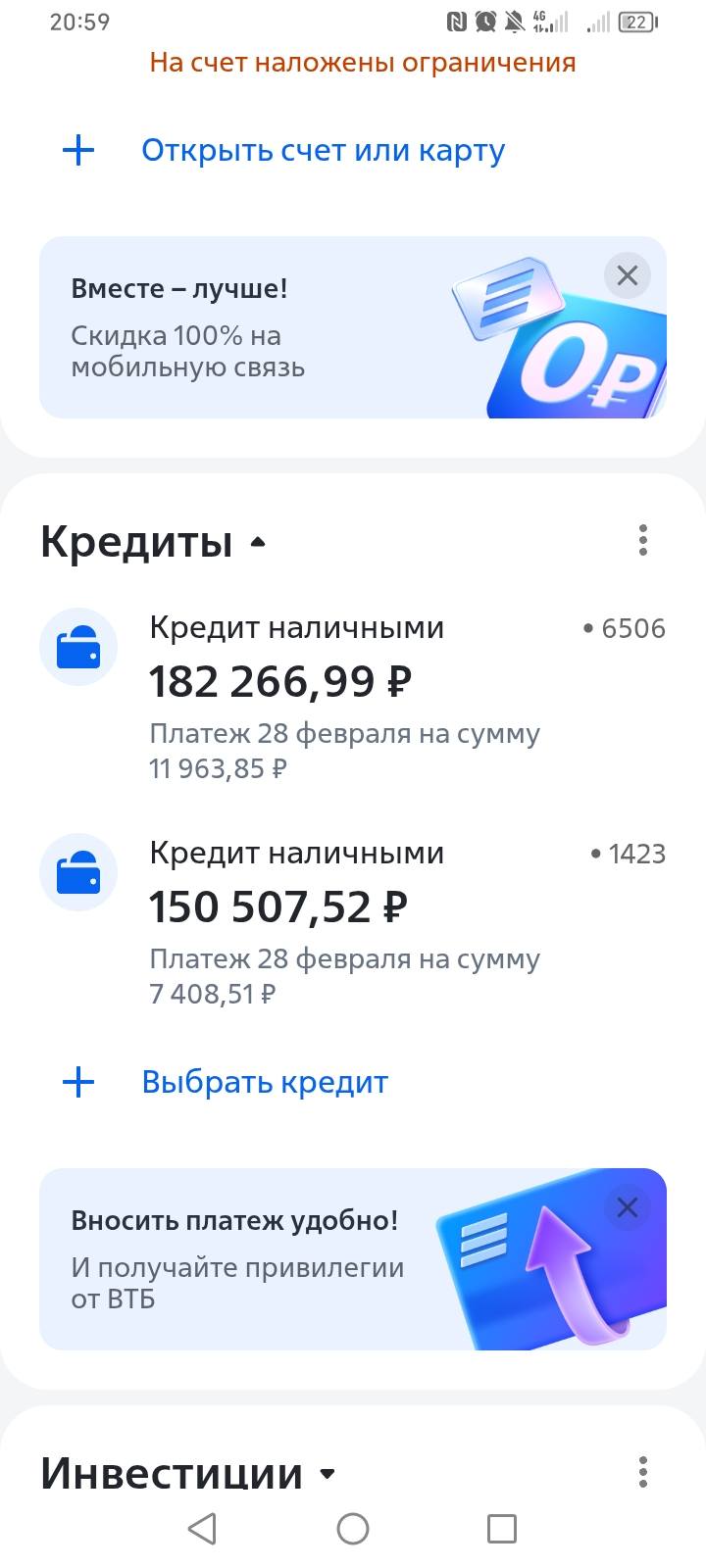706x1568 pixels.
Task: Open the Кредиты section header
Action: point(137,540)
